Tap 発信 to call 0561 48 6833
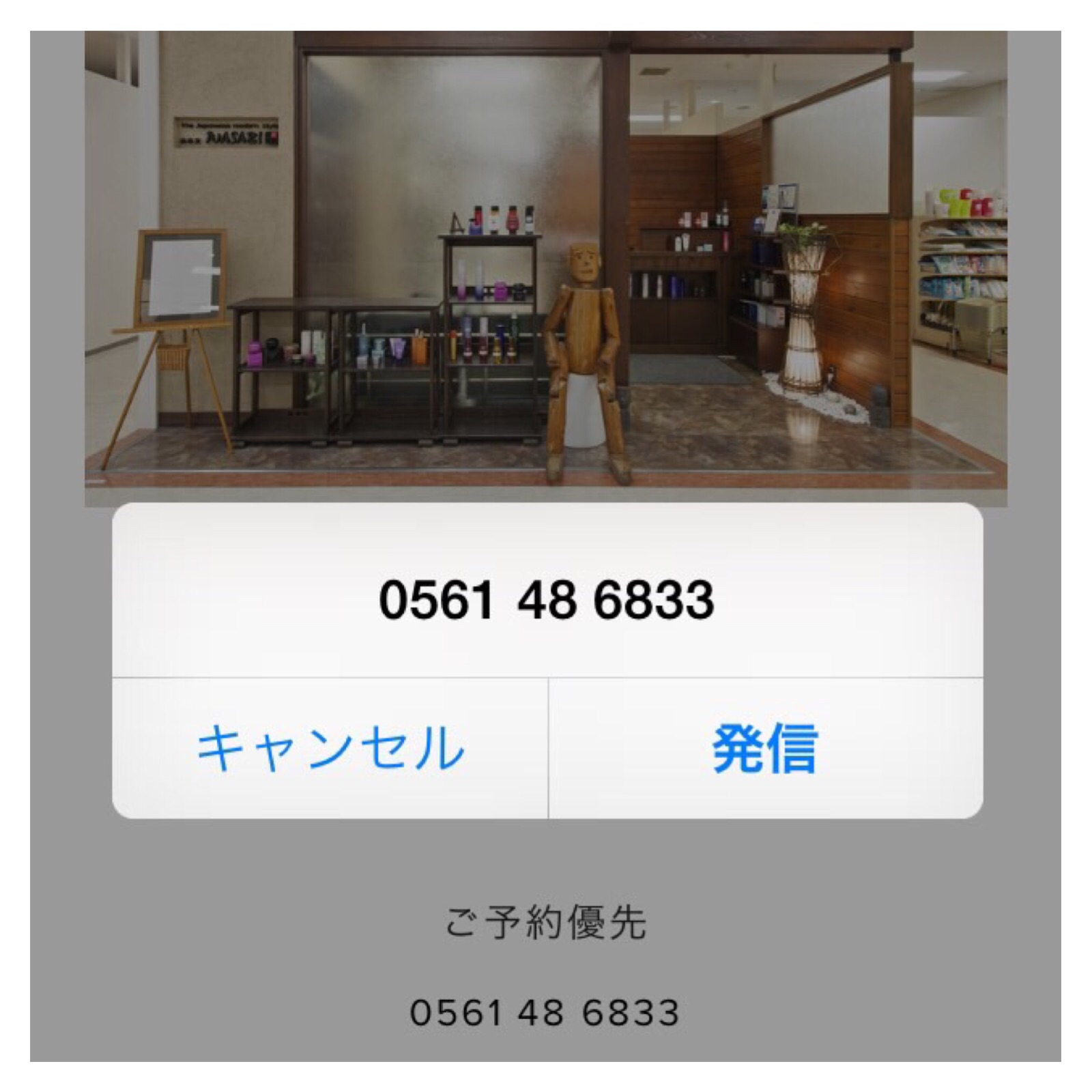This screenshot has width=1092, height=1092. (x=765, y=748)
